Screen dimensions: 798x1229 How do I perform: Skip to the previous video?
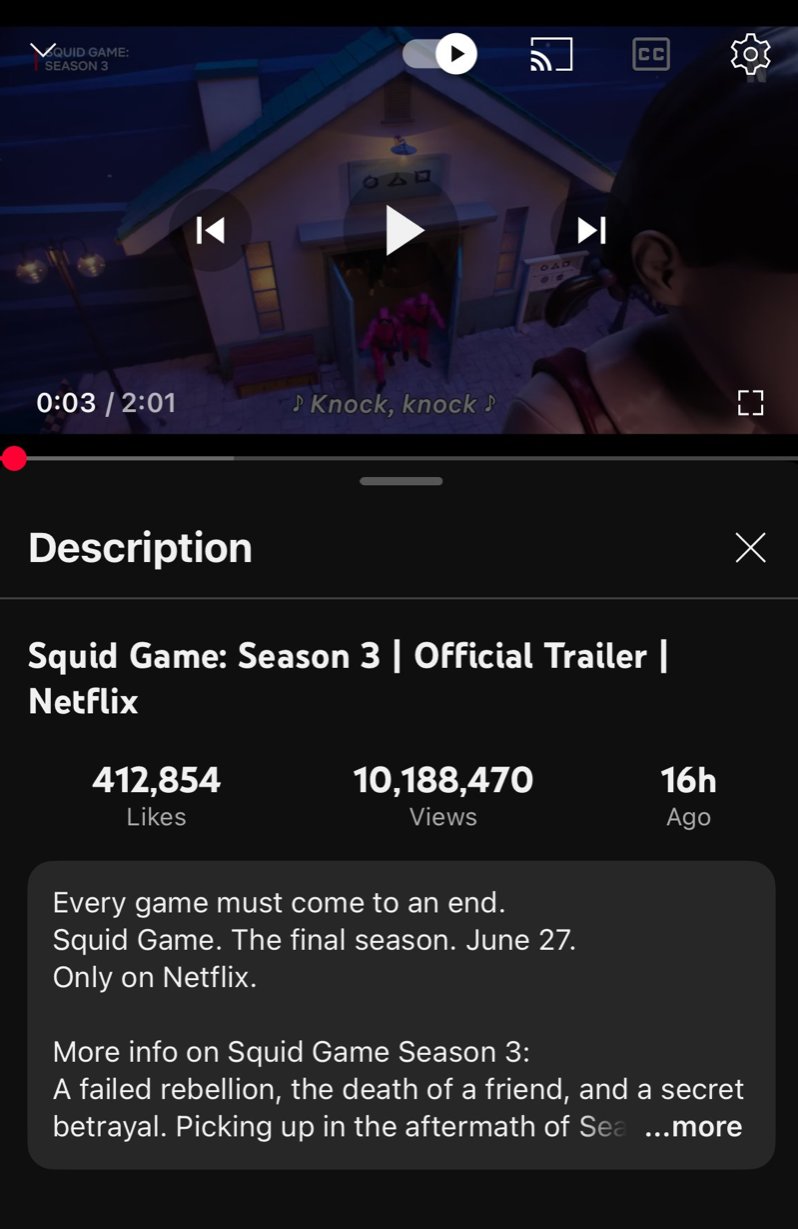pyautogui.click(x=210, y=230)
